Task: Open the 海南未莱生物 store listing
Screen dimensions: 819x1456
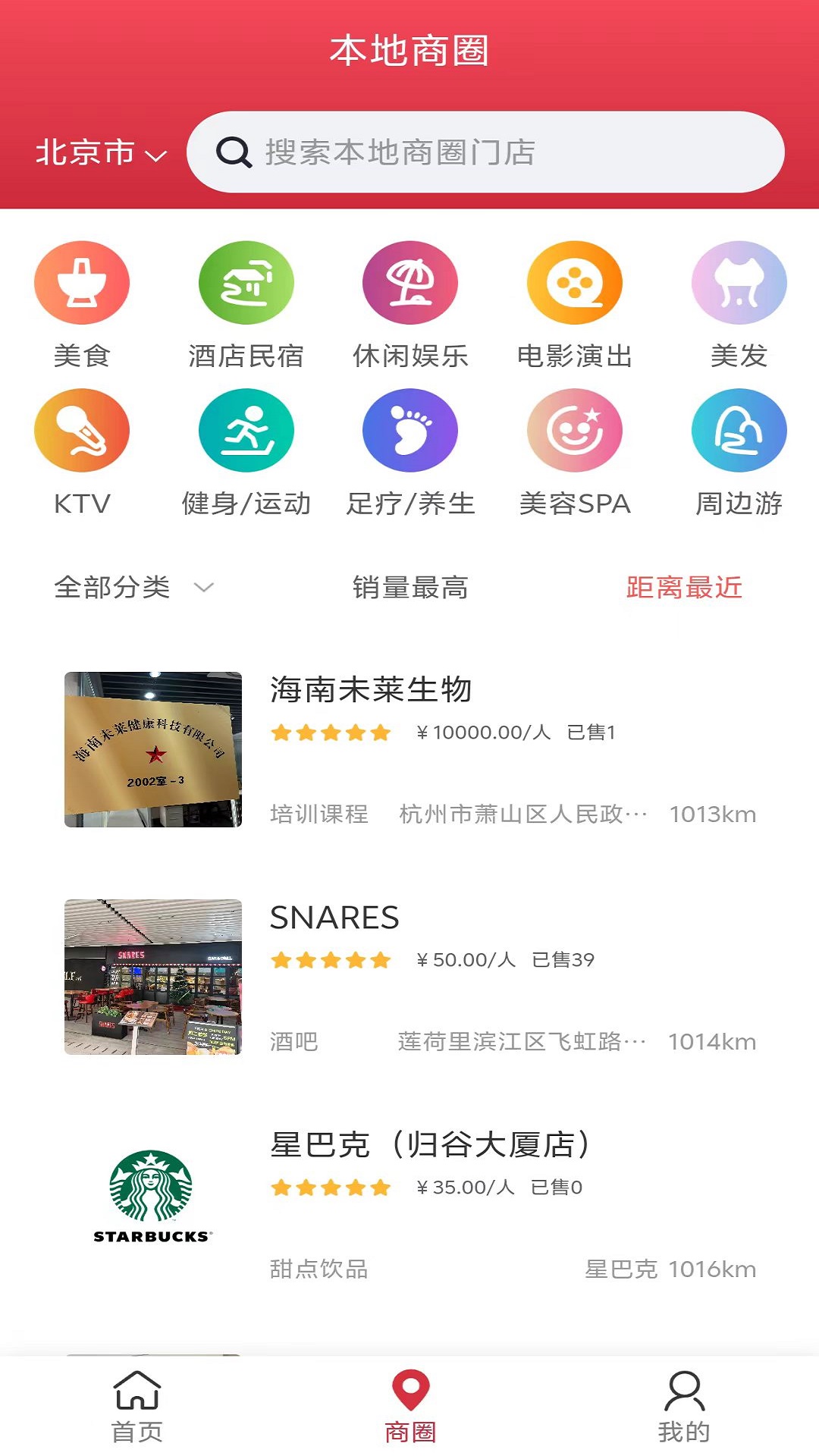Action: pos(372,690)
